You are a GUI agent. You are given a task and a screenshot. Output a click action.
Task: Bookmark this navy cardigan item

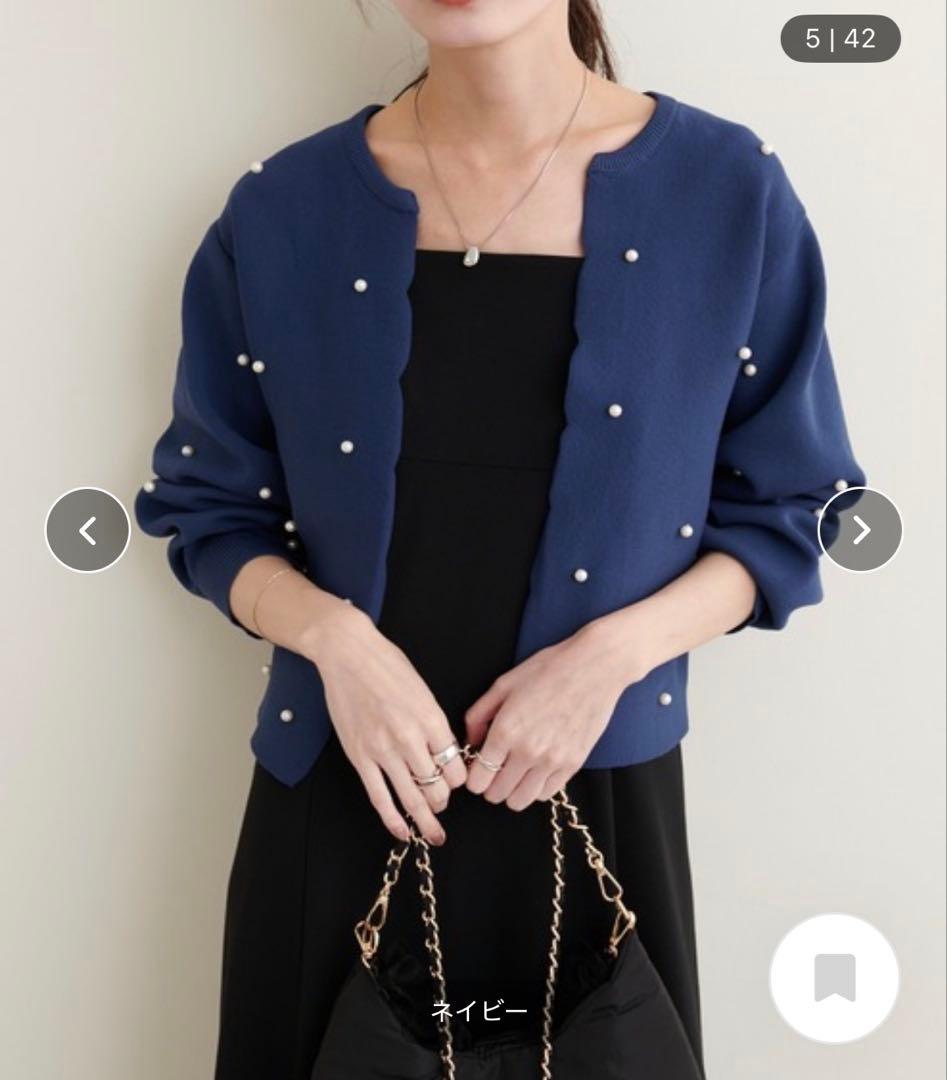point(835,977)
